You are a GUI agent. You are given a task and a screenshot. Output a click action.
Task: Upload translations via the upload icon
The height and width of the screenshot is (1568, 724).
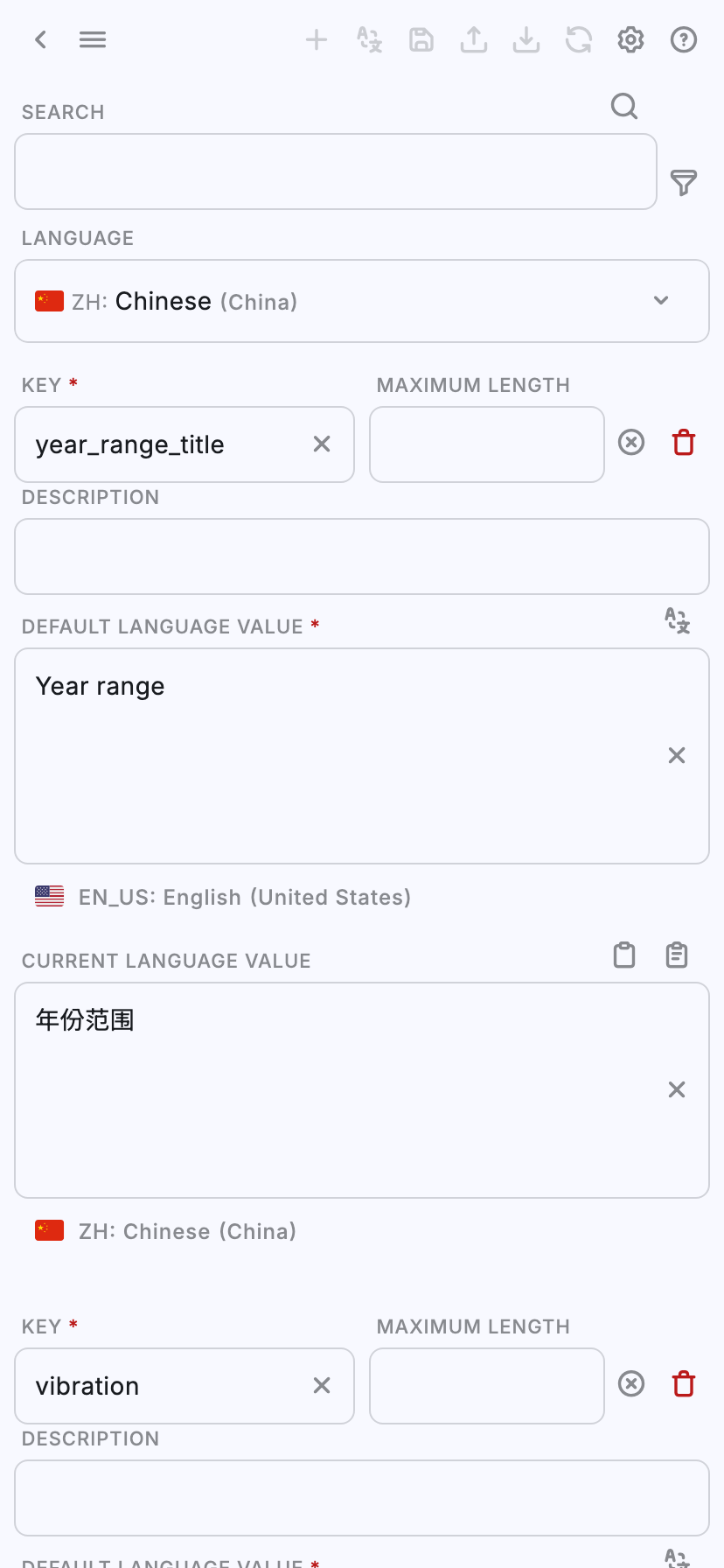coord(473,39)
